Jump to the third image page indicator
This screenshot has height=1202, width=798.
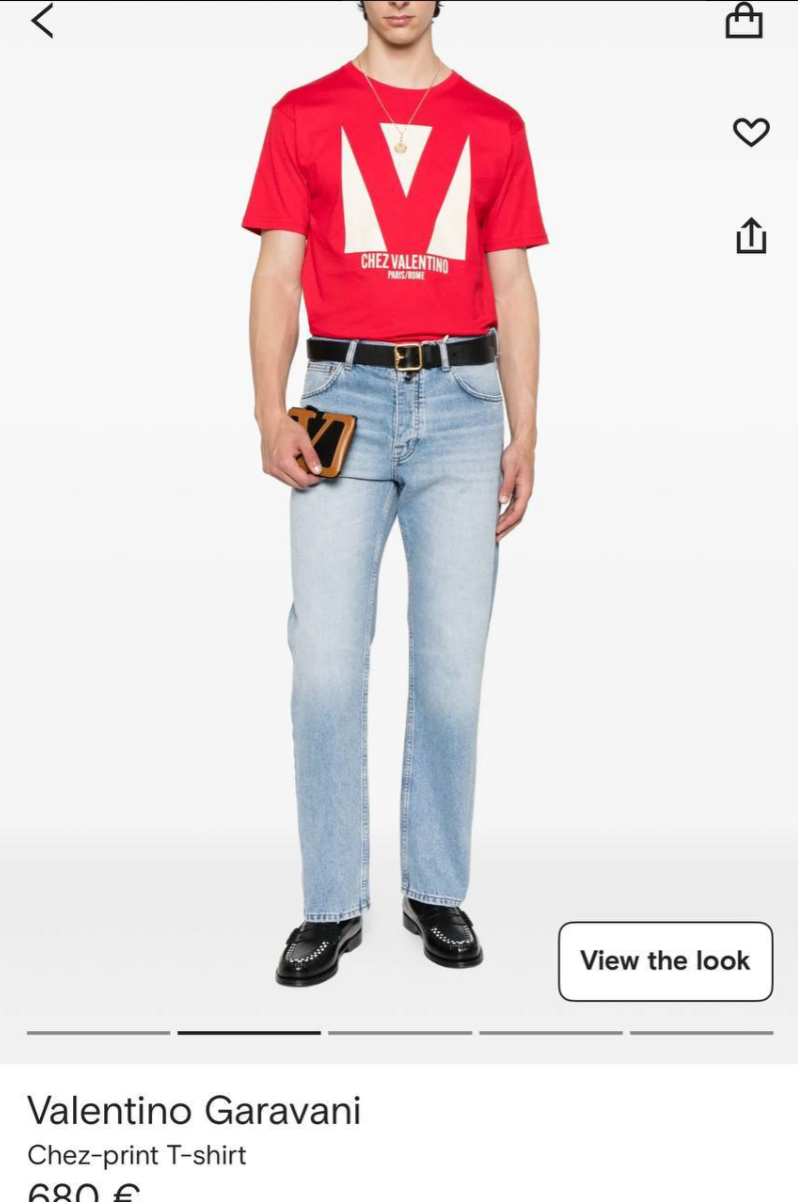coord(400,1032)
